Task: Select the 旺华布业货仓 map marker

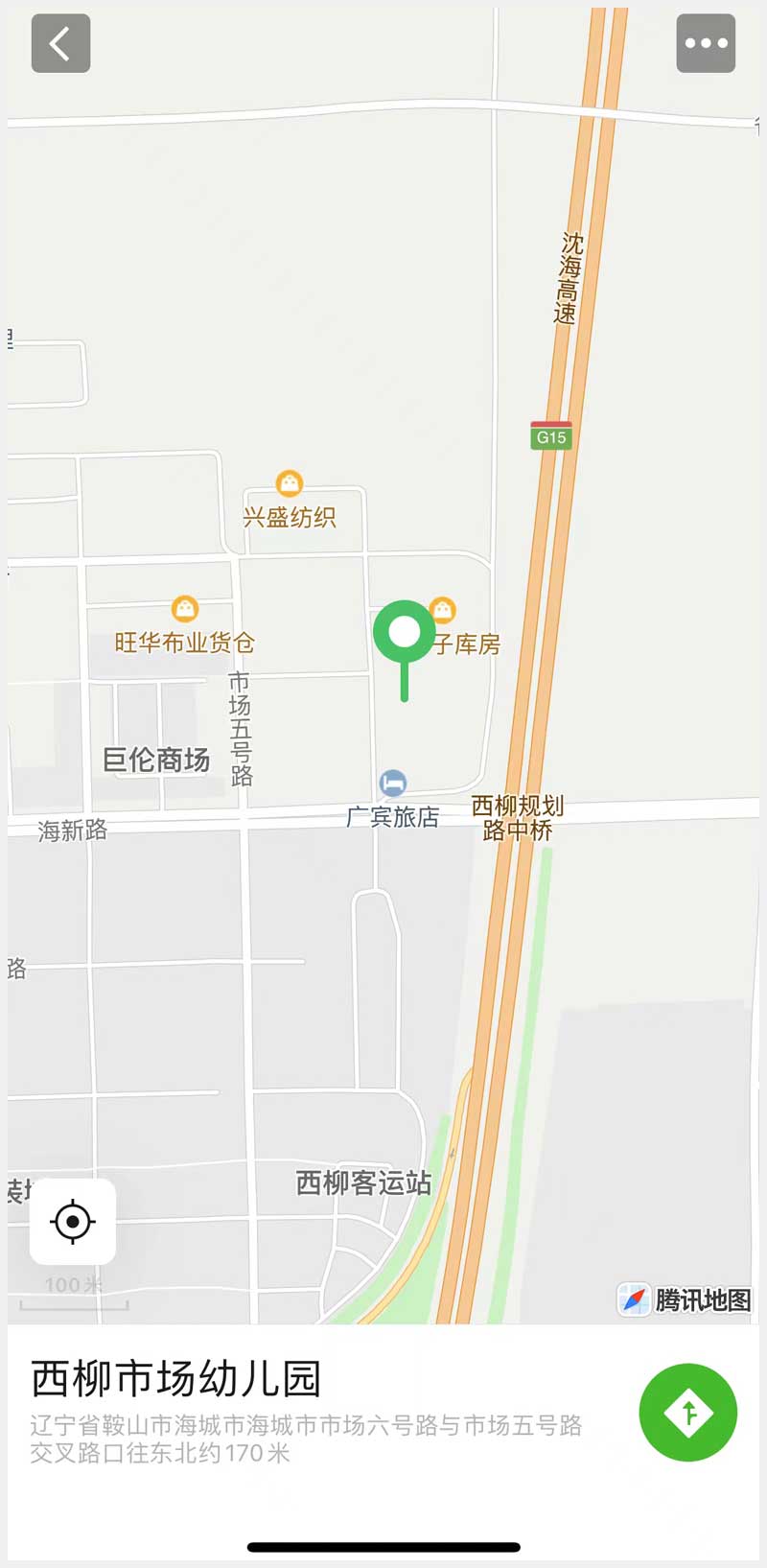Action: click(x=185, y=608)
